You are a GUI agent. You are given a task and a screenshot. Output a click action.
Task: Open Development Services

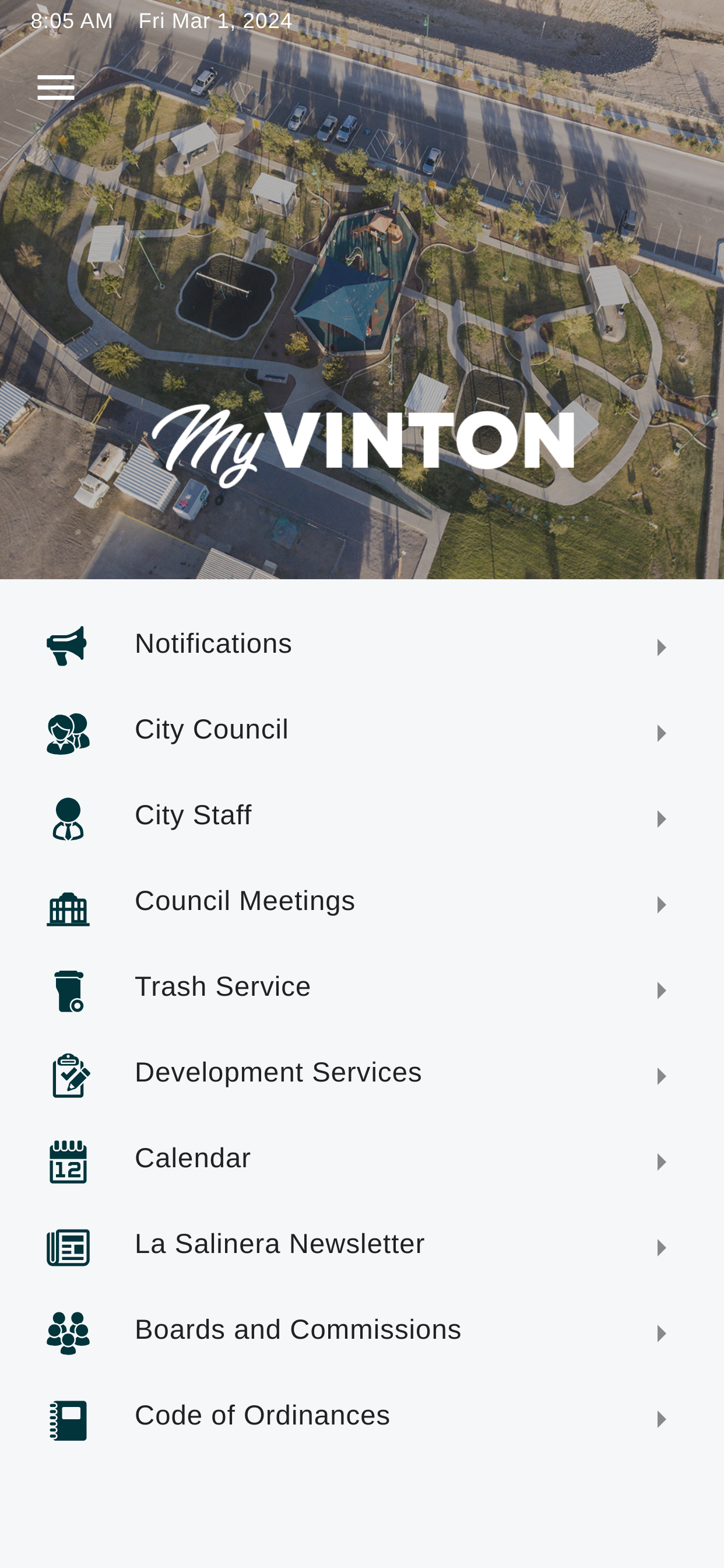(x=278, y=1073)
